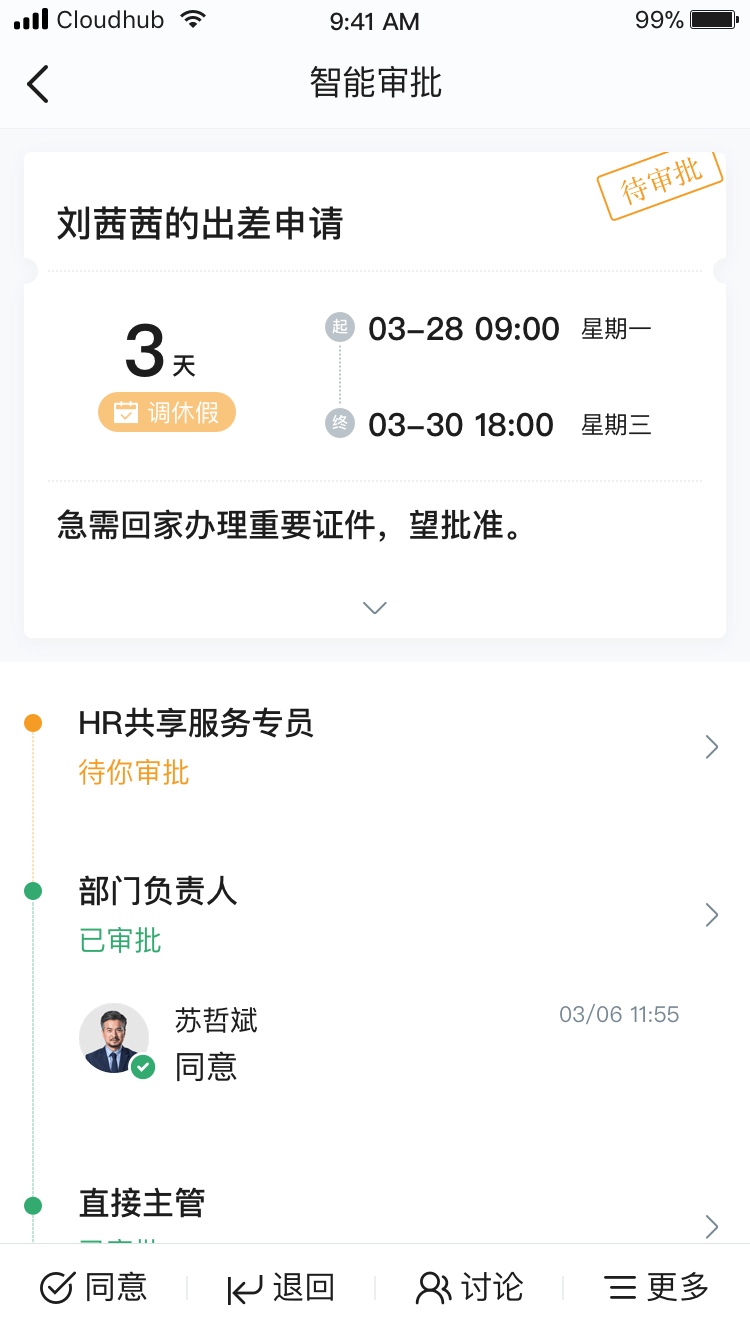Start a discussion via 讨论
750x1334 pixels.
469,1288
